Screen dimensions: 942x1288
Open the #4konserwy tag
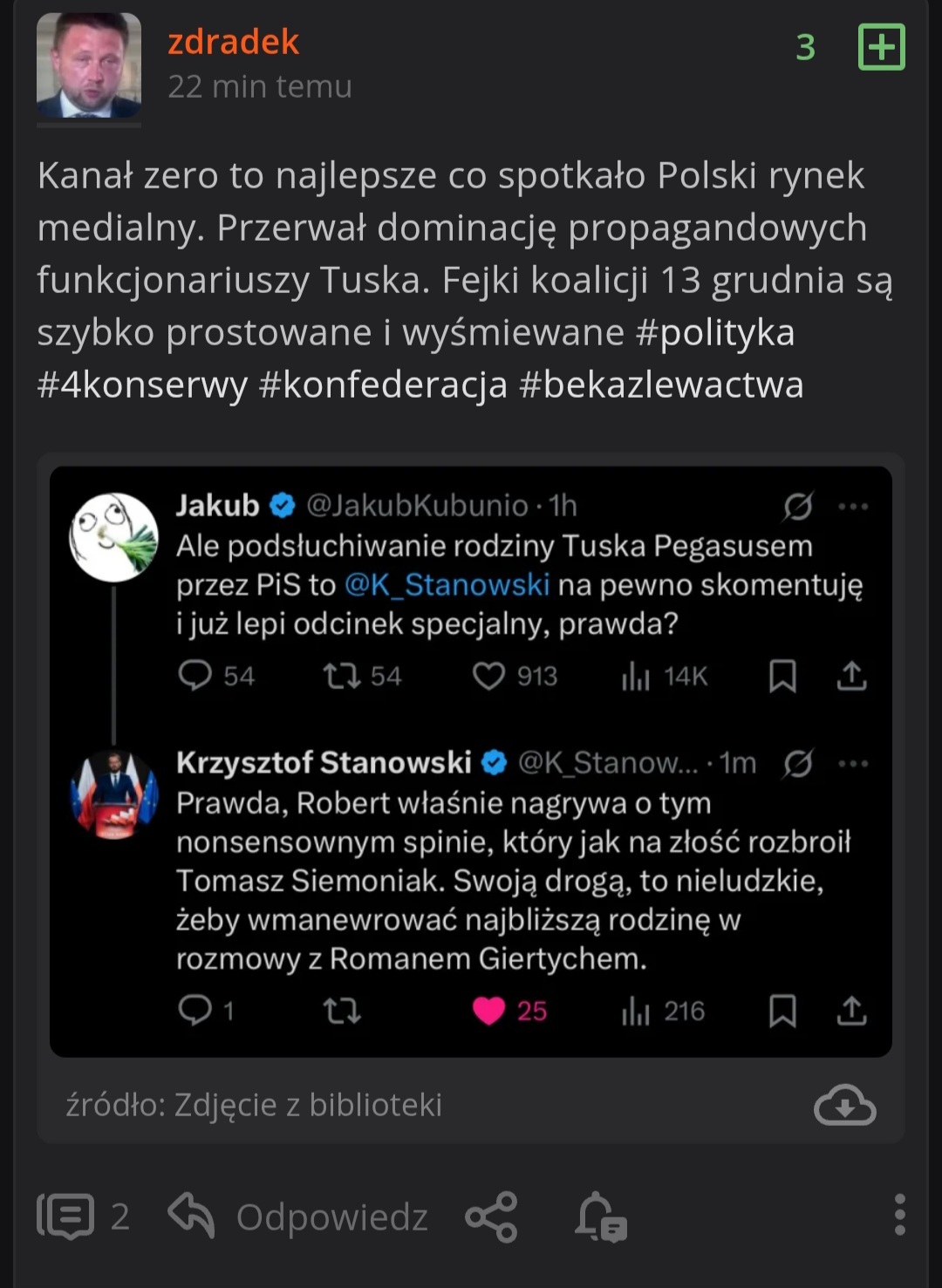[x=142, y=385]
